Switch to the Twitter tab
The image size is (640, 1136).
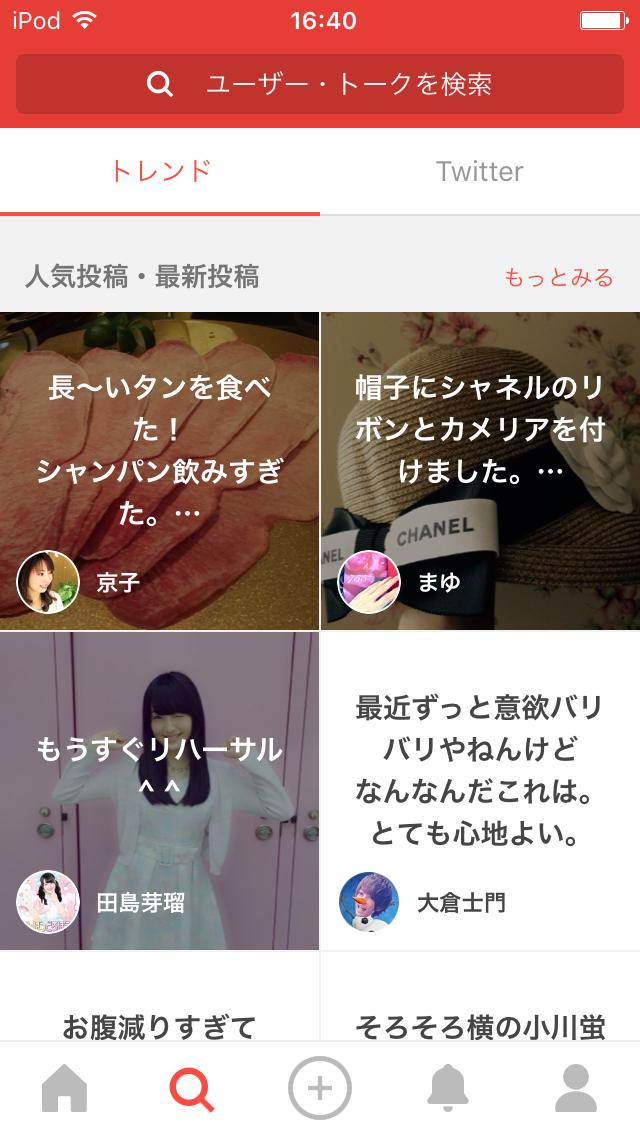(x=480, y=171)
